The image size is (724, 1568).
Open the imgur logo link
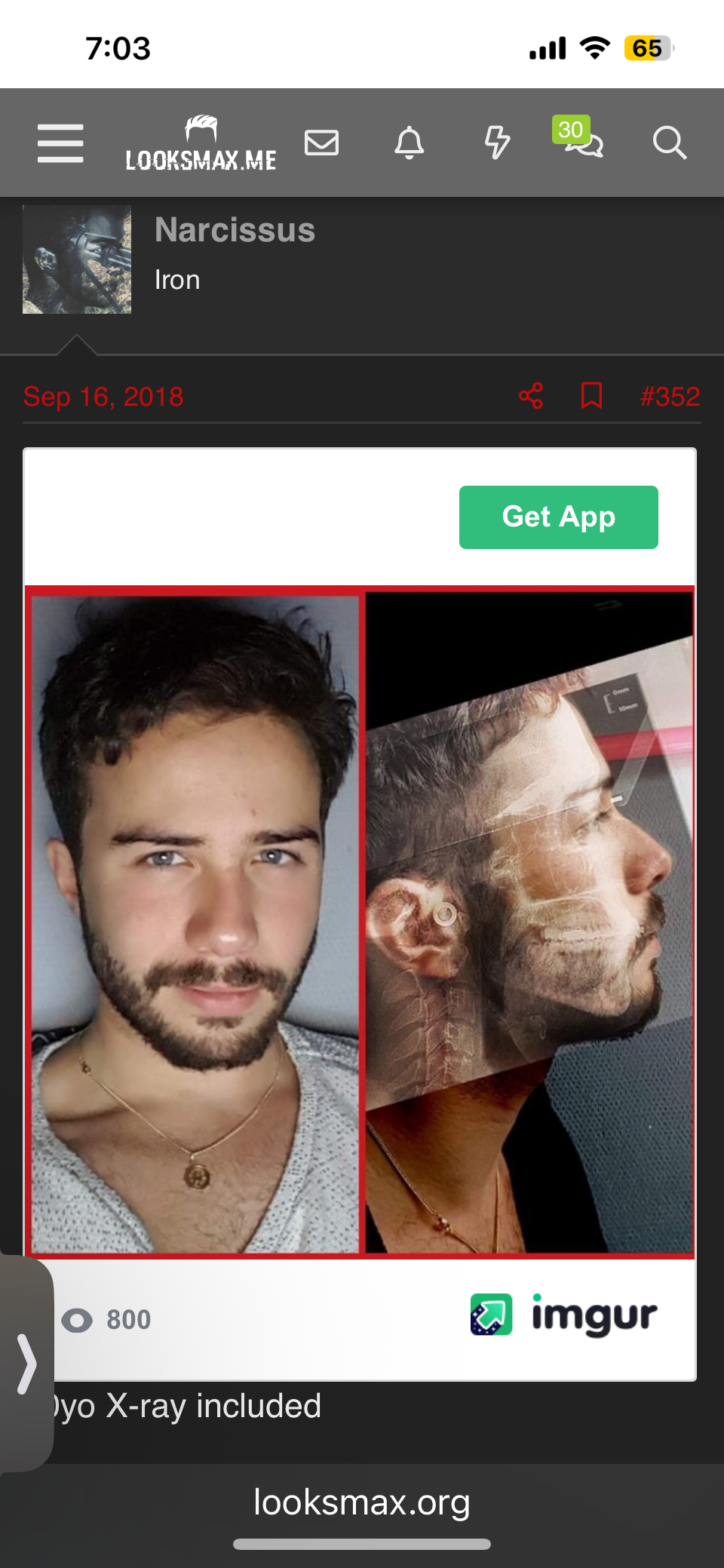click(564, 1316)
